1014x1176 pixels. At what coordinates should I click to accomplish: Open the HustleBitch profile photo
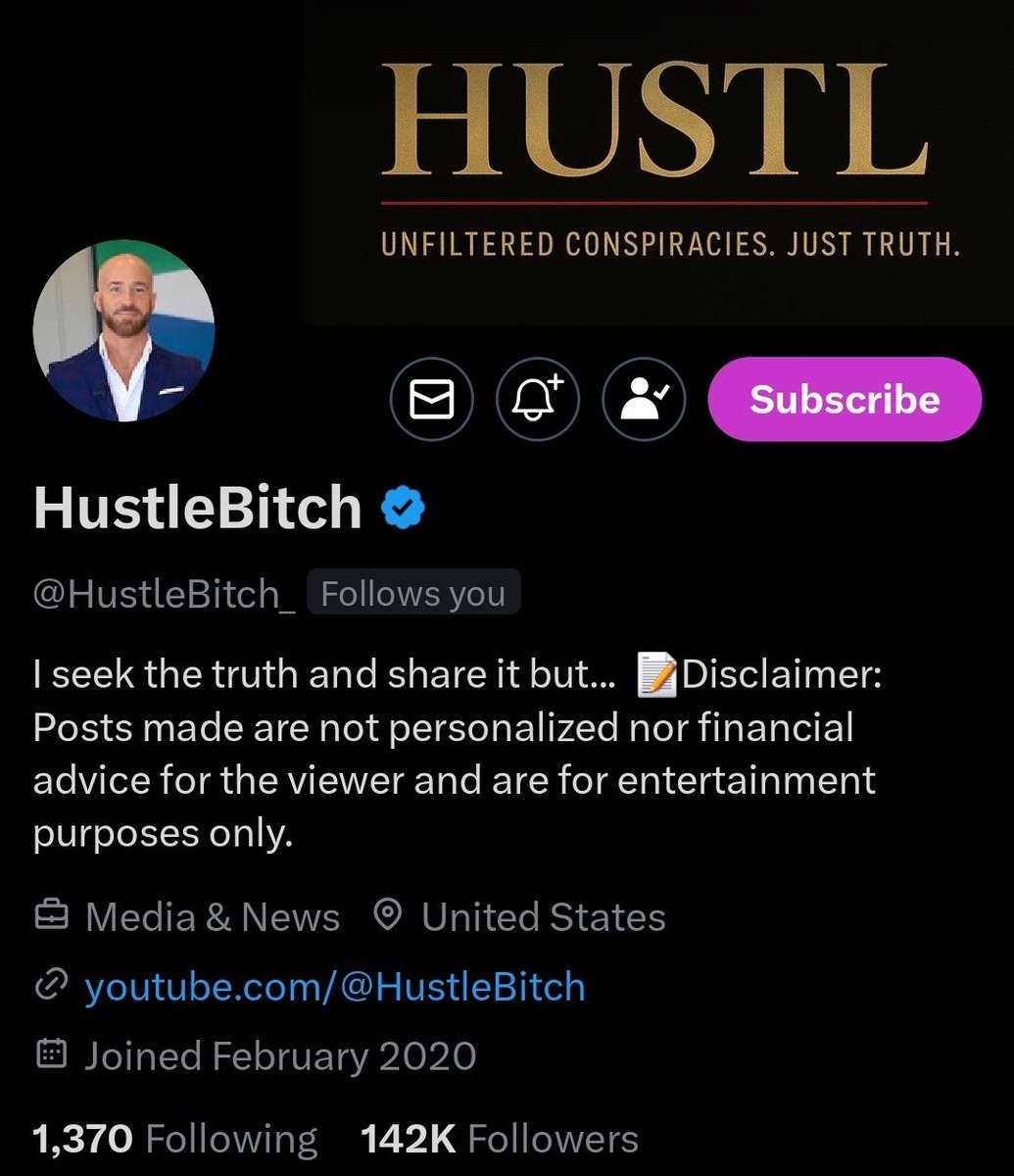pos(123,330)
